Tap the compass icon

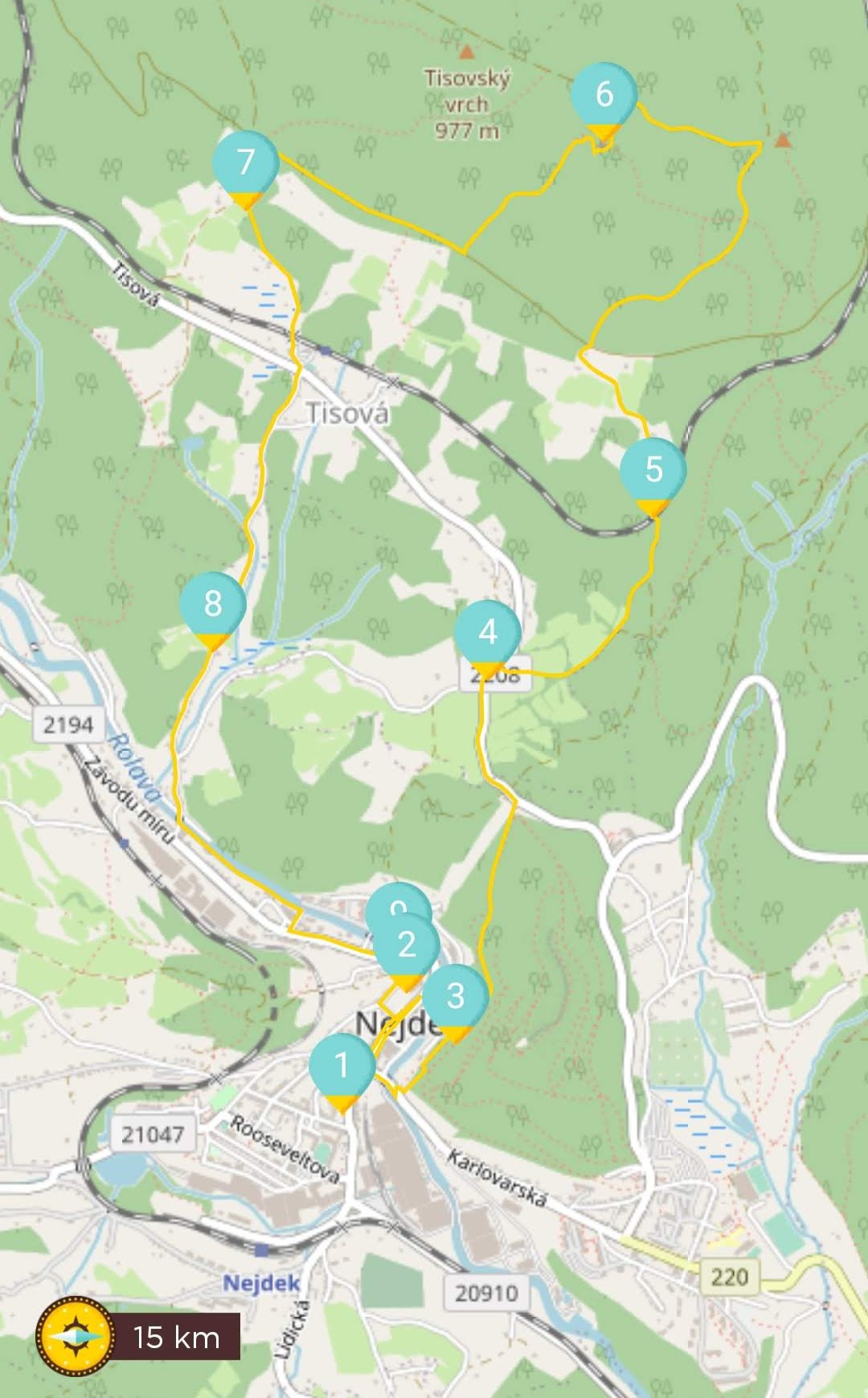pyautogui.click(x=75, y=1336)
